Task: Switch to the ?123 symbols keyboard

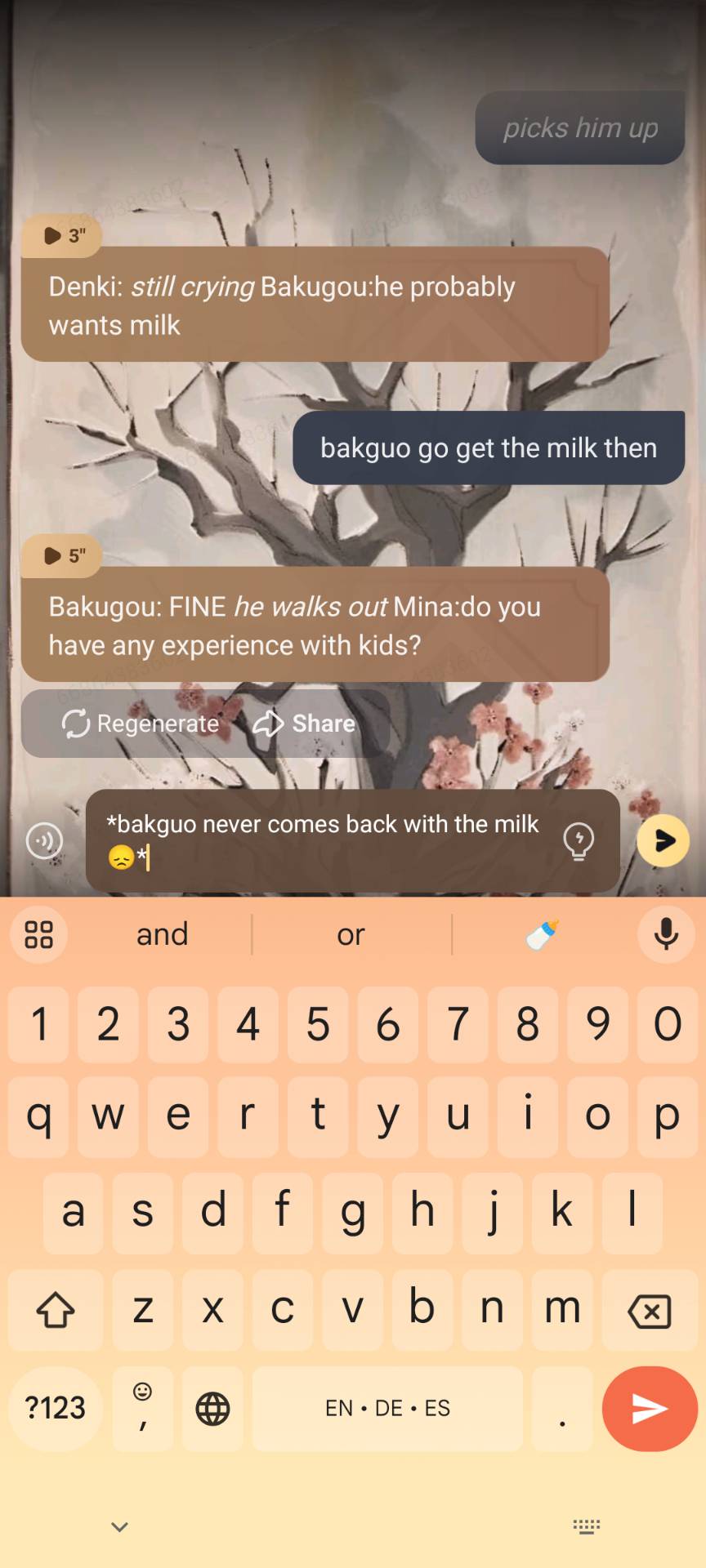Action: tap(56, 1408)
